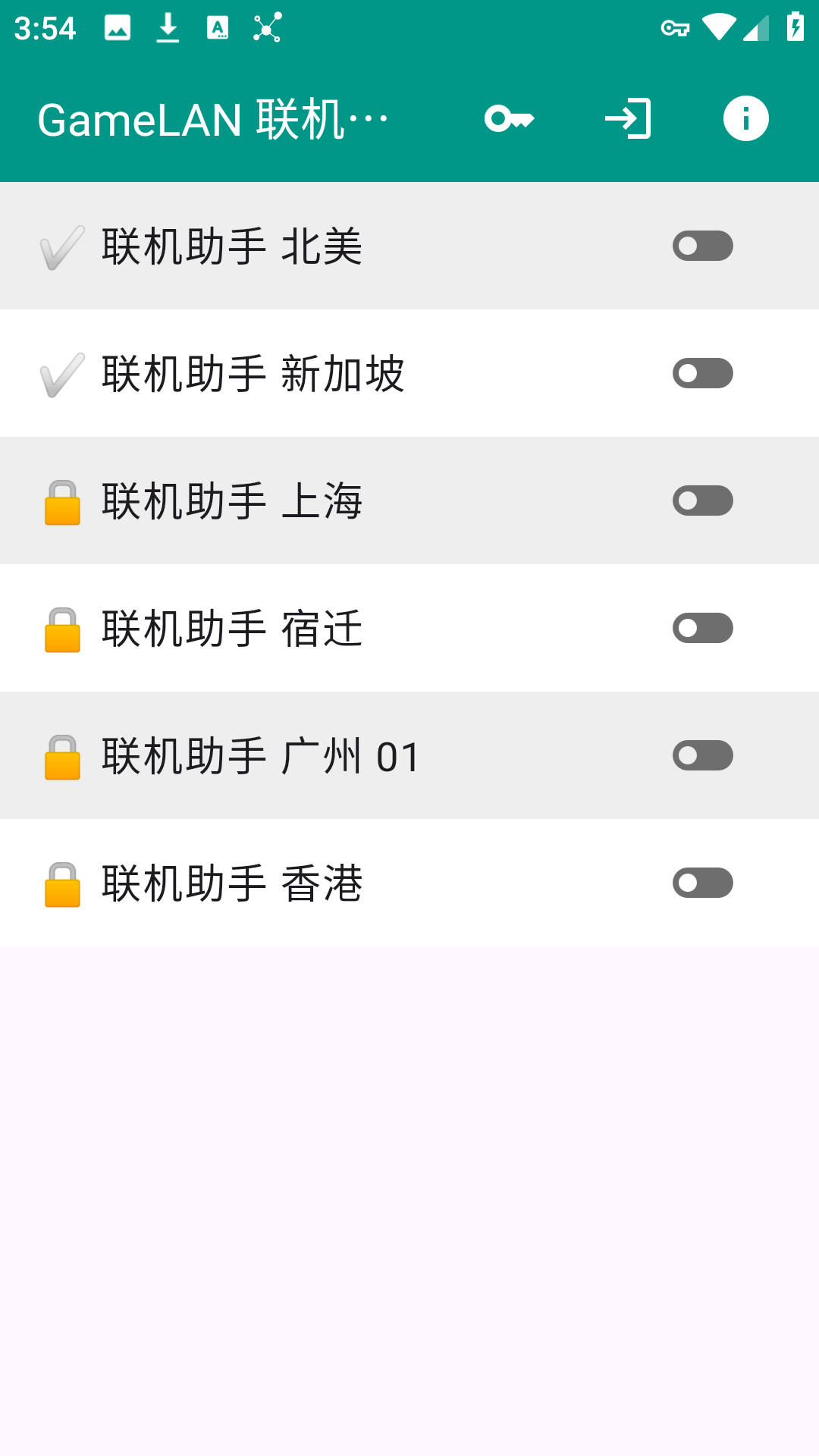
Task: Tap the login arrow icon in the toolbar
Action: coord(627,118)
